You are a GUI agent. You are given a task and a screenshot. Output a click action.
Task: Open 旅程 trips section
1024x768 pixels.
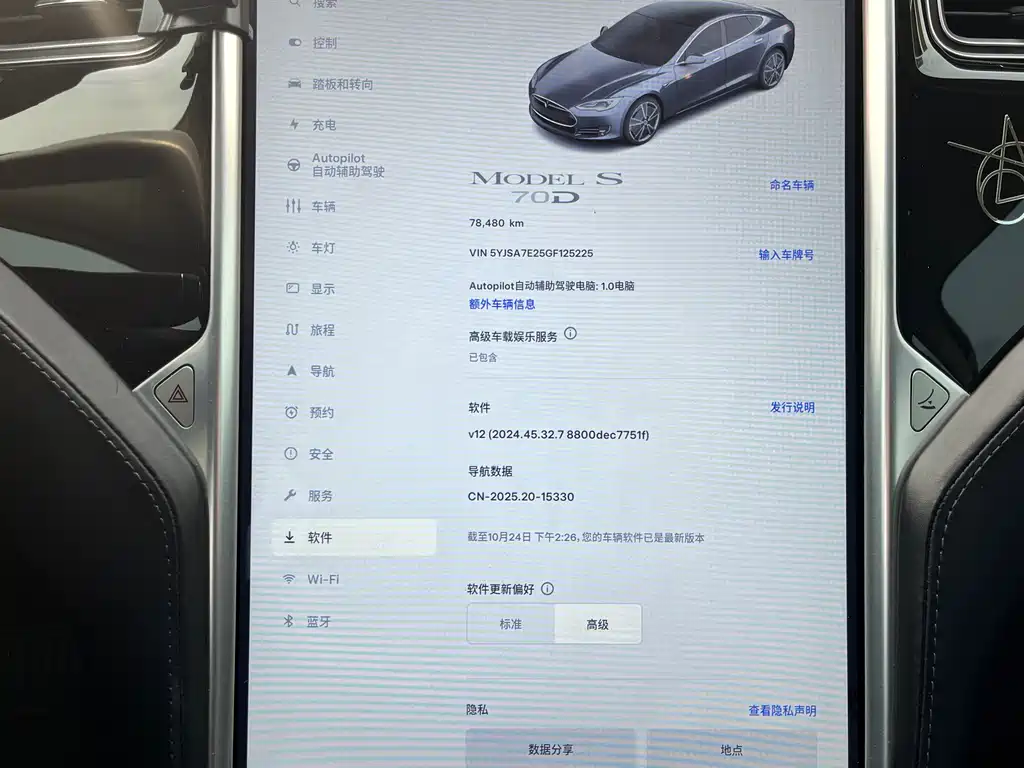[322, 330]
